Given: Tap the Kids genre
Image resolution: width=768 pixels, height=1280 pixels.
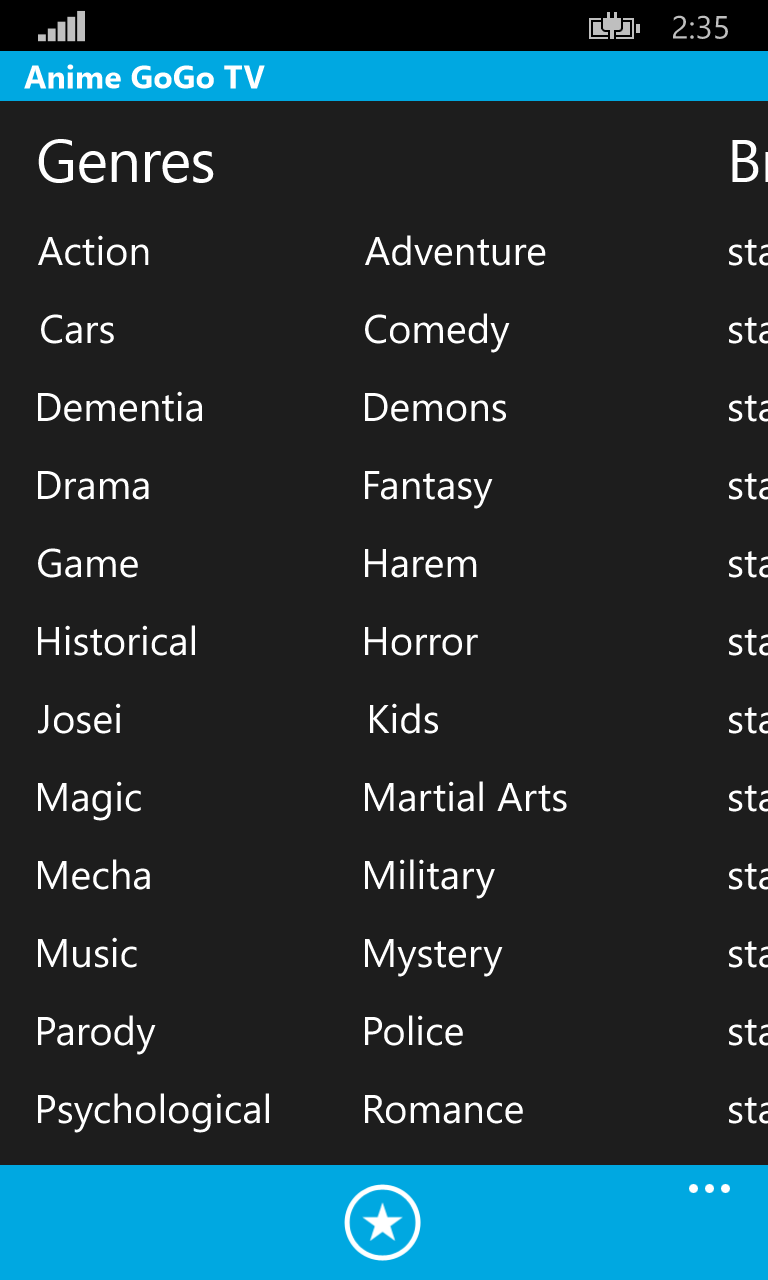Looking at the screenshot, I should click(x=403, y=720).
